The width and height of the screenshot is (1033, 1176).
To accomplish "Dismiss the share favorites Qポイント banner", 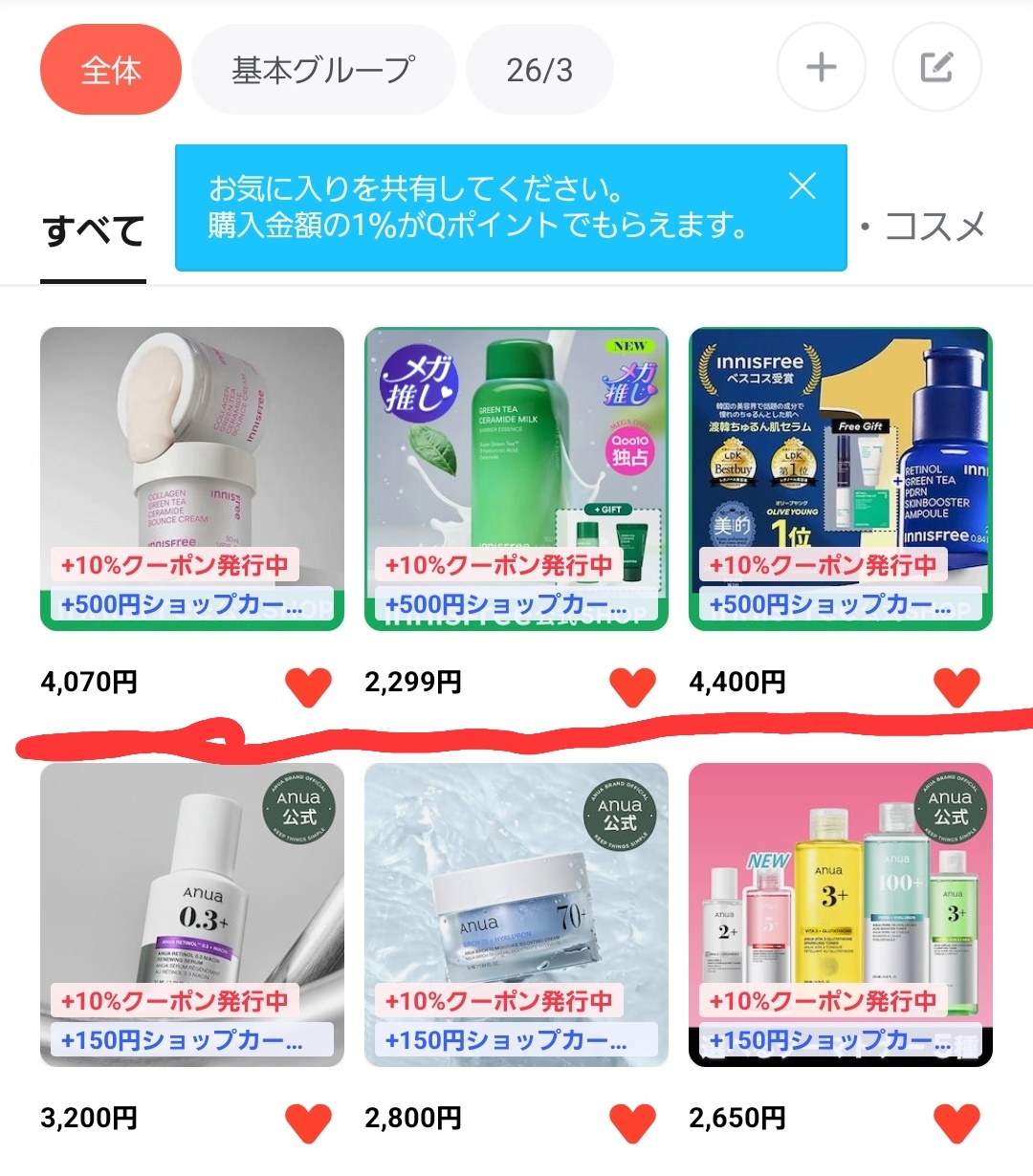I will (x=802, y=185).
